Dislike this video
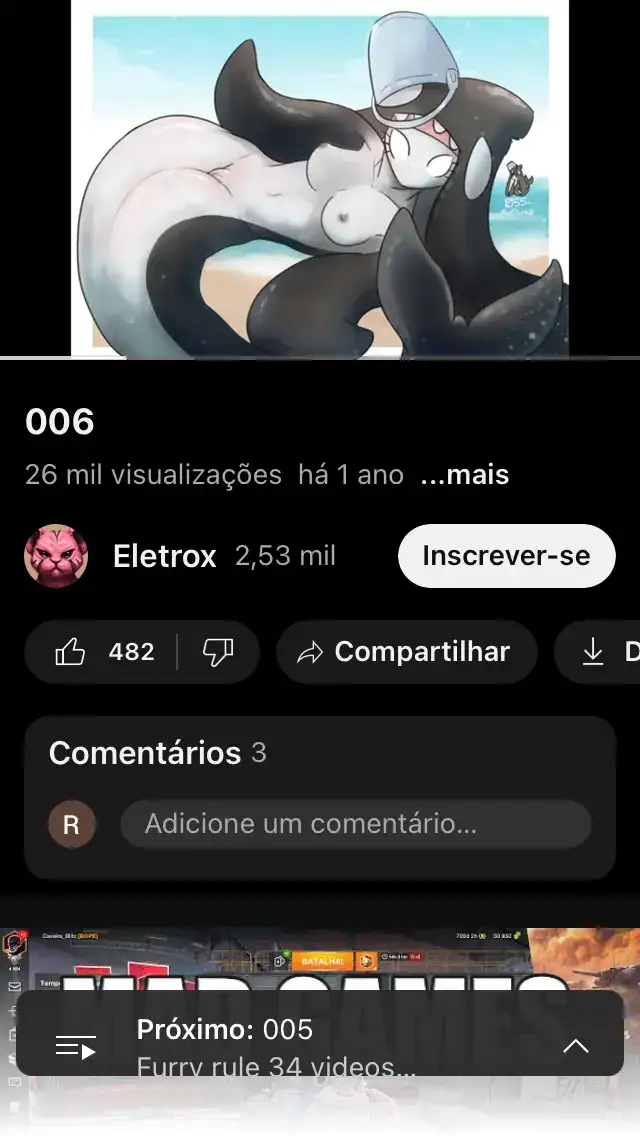Screen dimensions: 640x1136 pyautogui.click(x=218, y=652)
